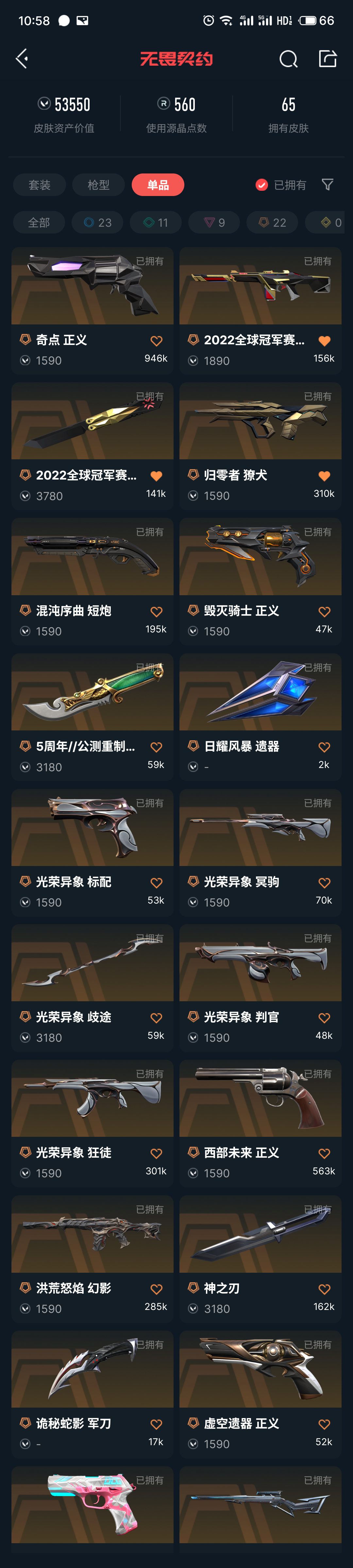
Task: Filter by the orange tier chip showing 22
Action: coord(272,223)
